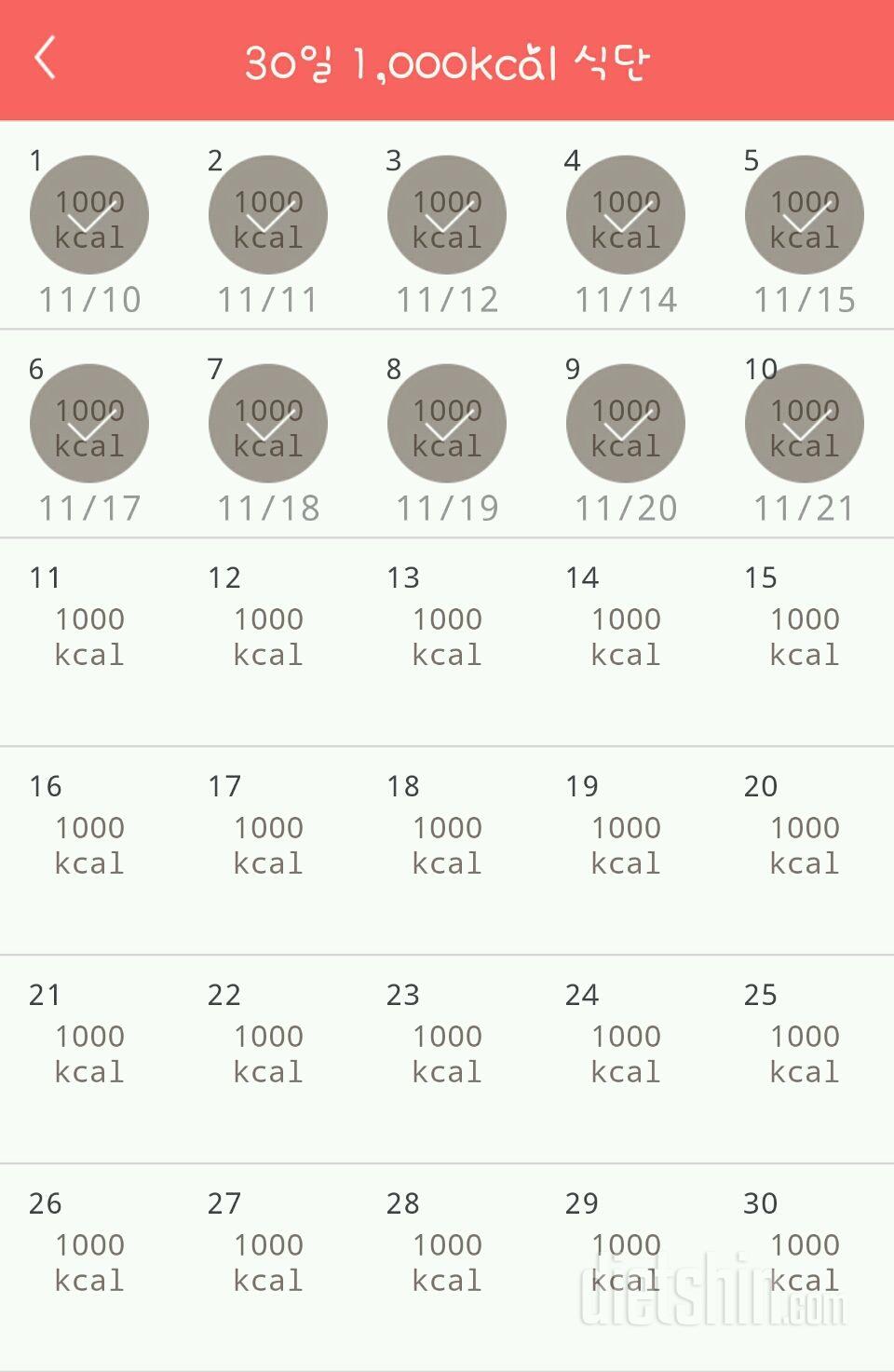Go back with the top-left arrow
This screenshot has height=1372, width=894.
pos(45,59)
